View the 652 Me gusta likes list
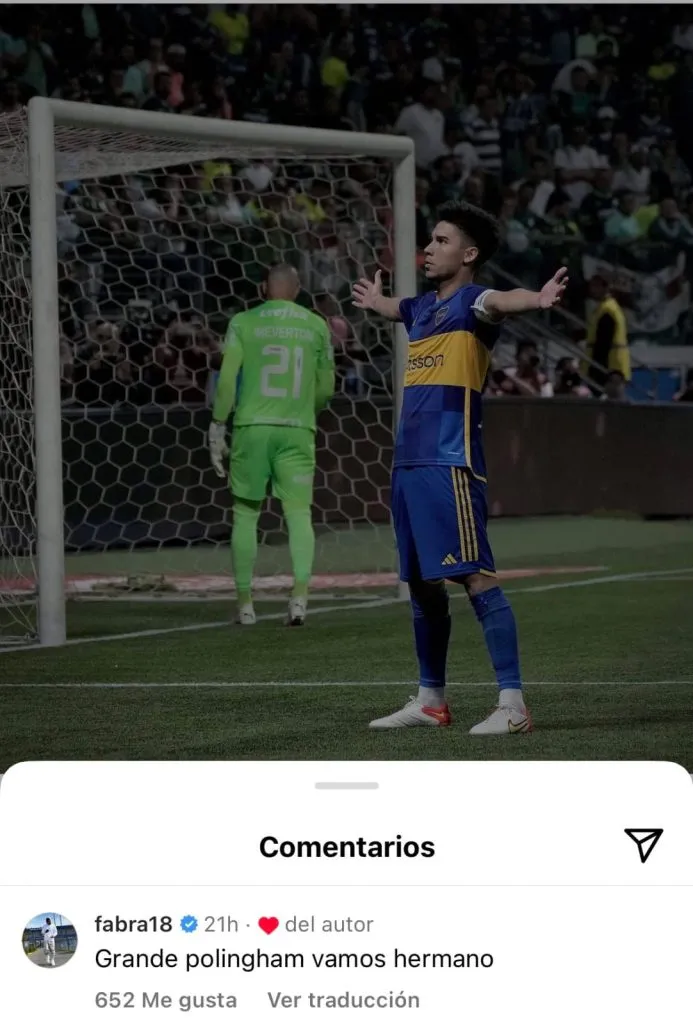The height and width of the screenshot is (1024, 693). click(166, 1000)
